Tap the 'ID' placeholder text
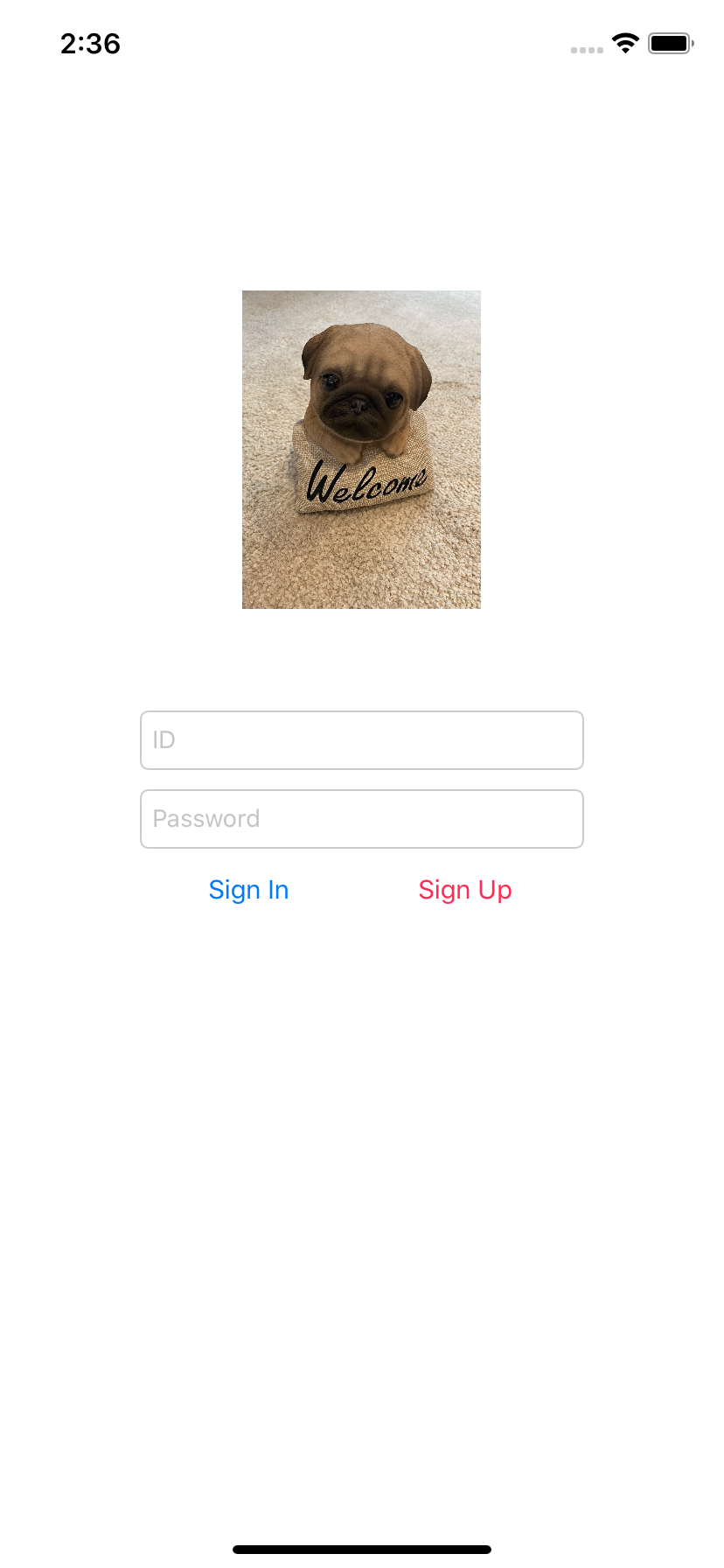 click(x=164, y=740)
